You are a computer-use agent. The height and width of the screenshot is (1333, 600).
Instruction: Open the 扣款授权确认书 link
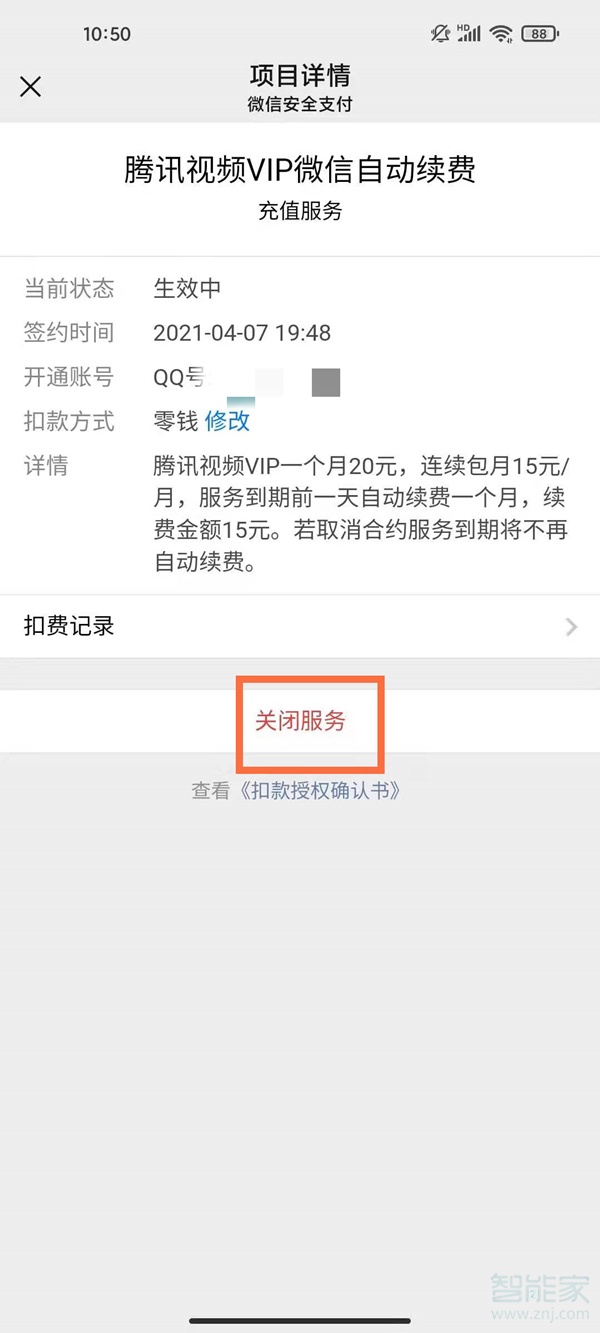click(x=320, y=791)
